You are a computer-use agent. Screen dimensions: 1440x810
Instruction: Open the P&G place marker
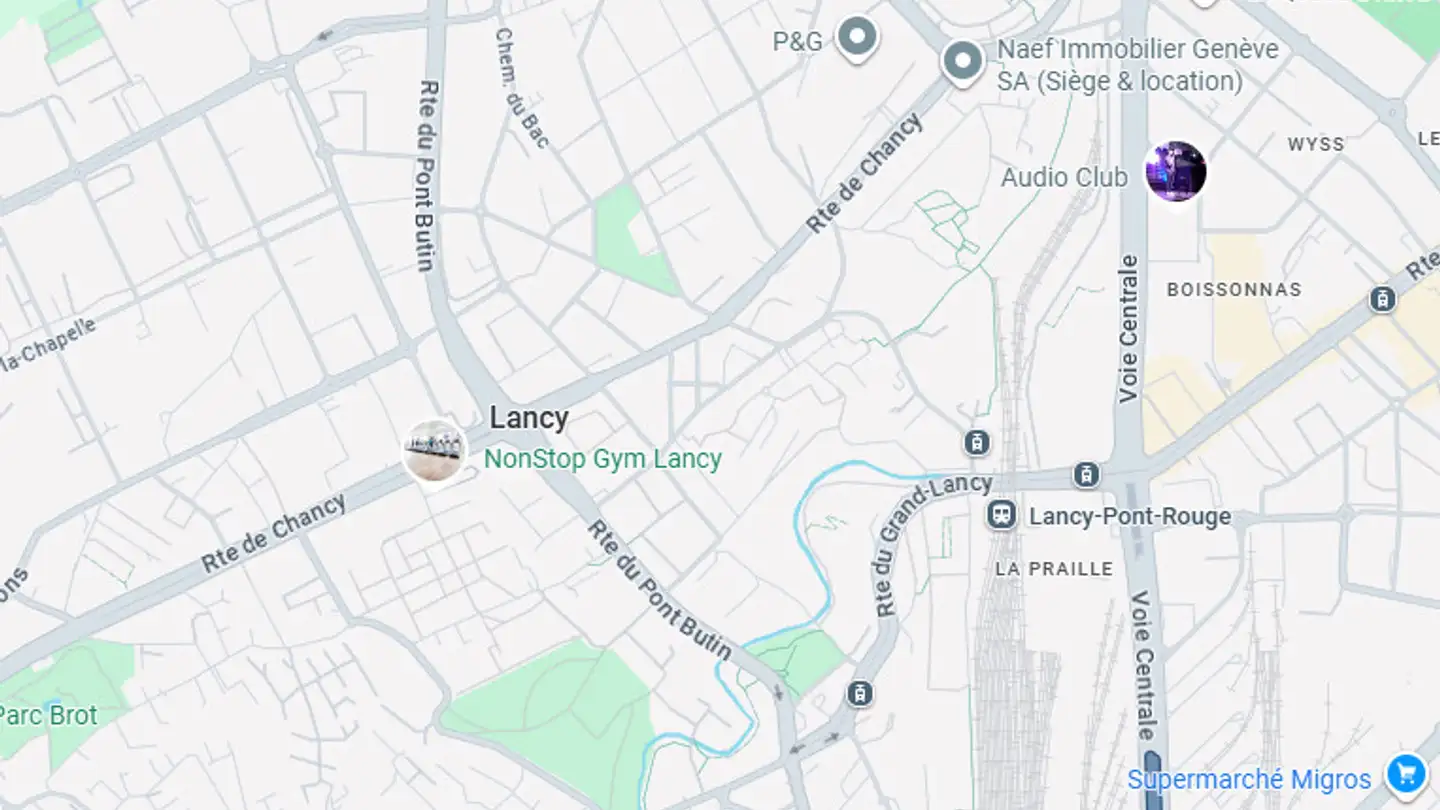856,37
